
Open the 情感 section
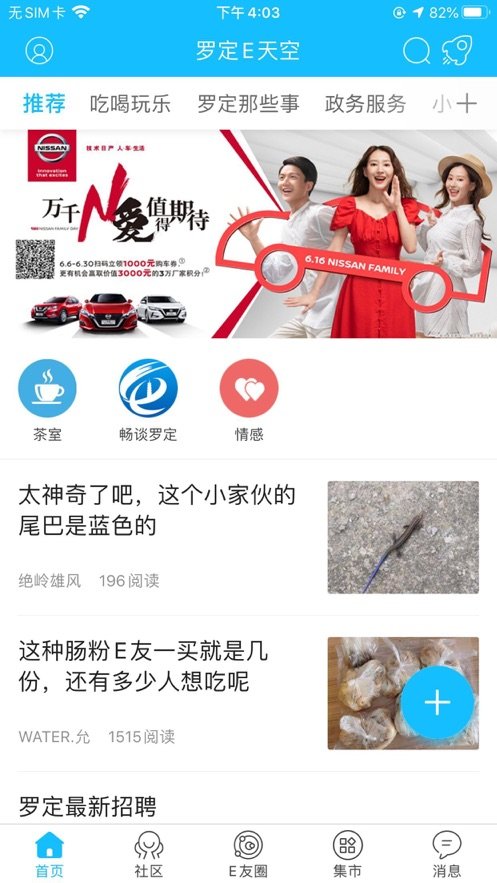(249, 400)
